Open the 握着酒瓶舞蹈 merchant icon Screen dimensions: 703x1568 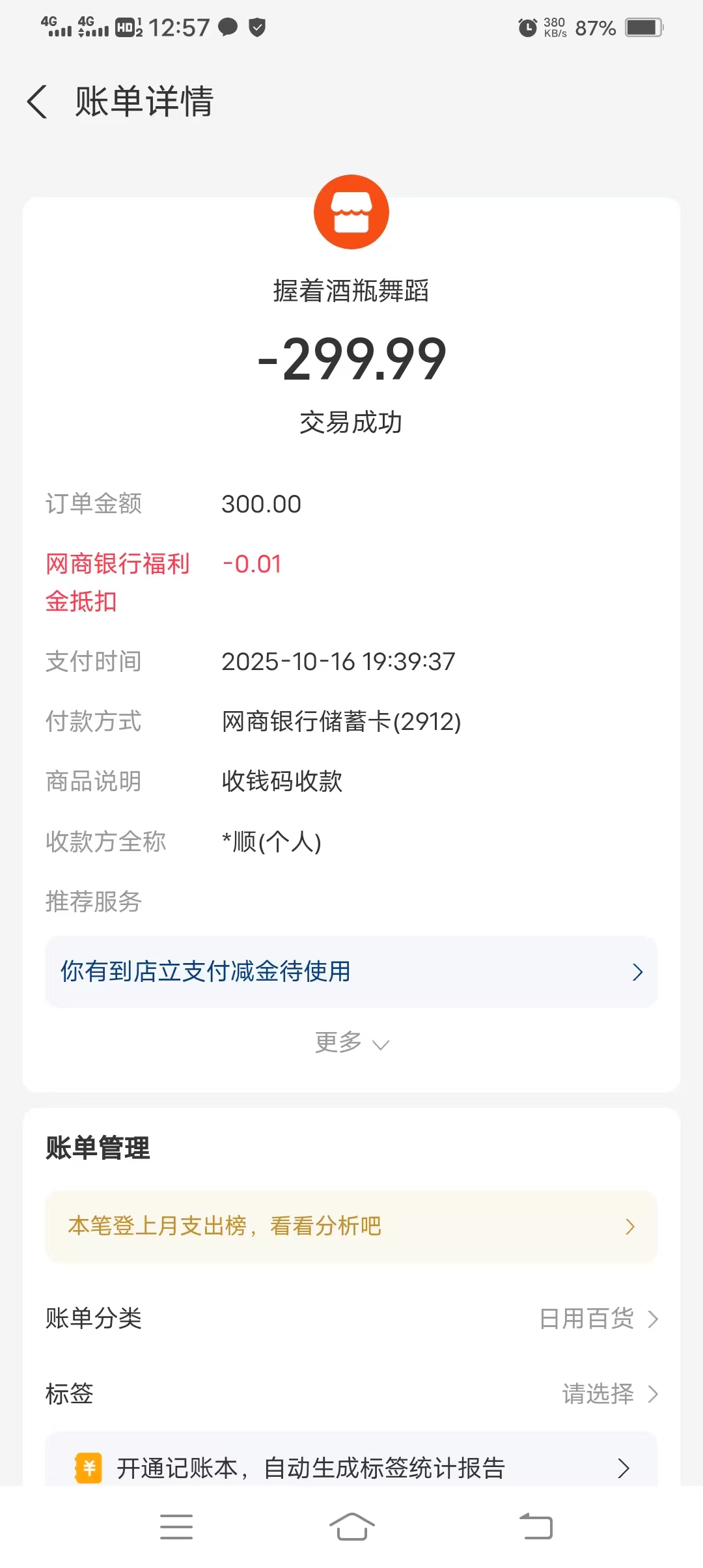click(x=351, y=212)
